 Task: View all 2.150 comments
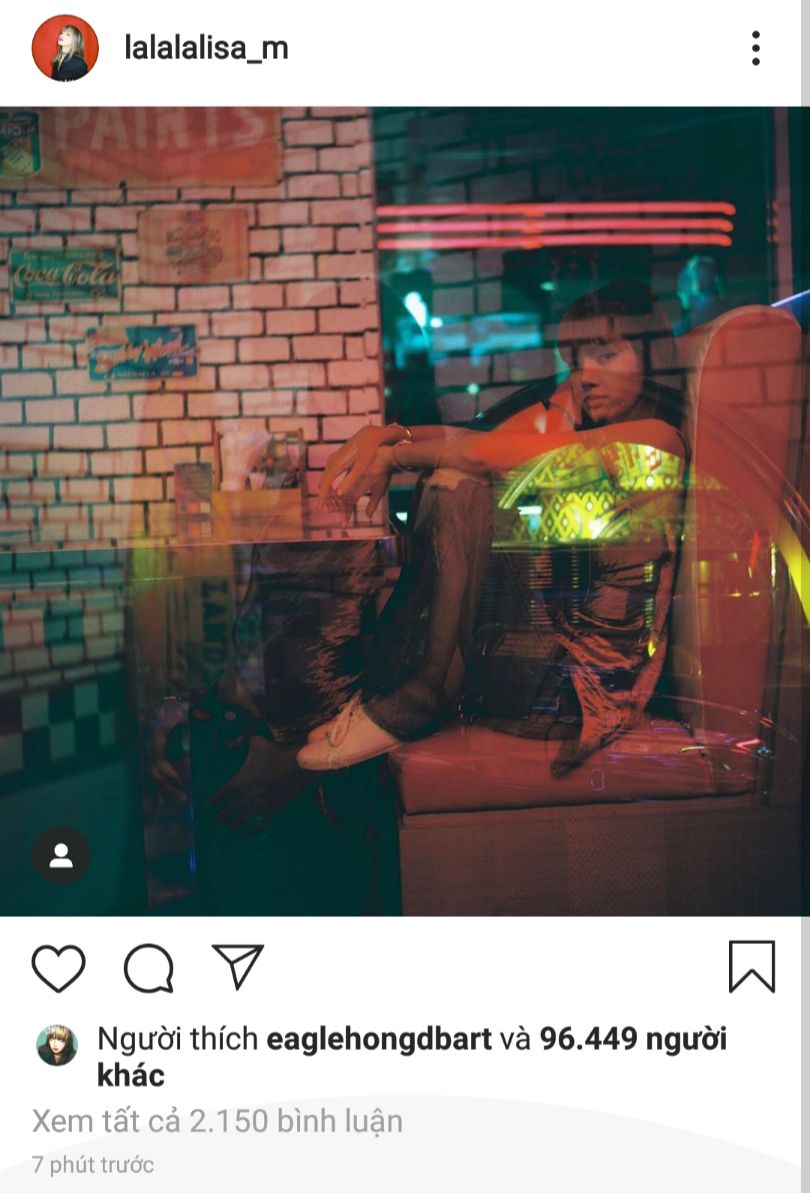[218, 1121]
